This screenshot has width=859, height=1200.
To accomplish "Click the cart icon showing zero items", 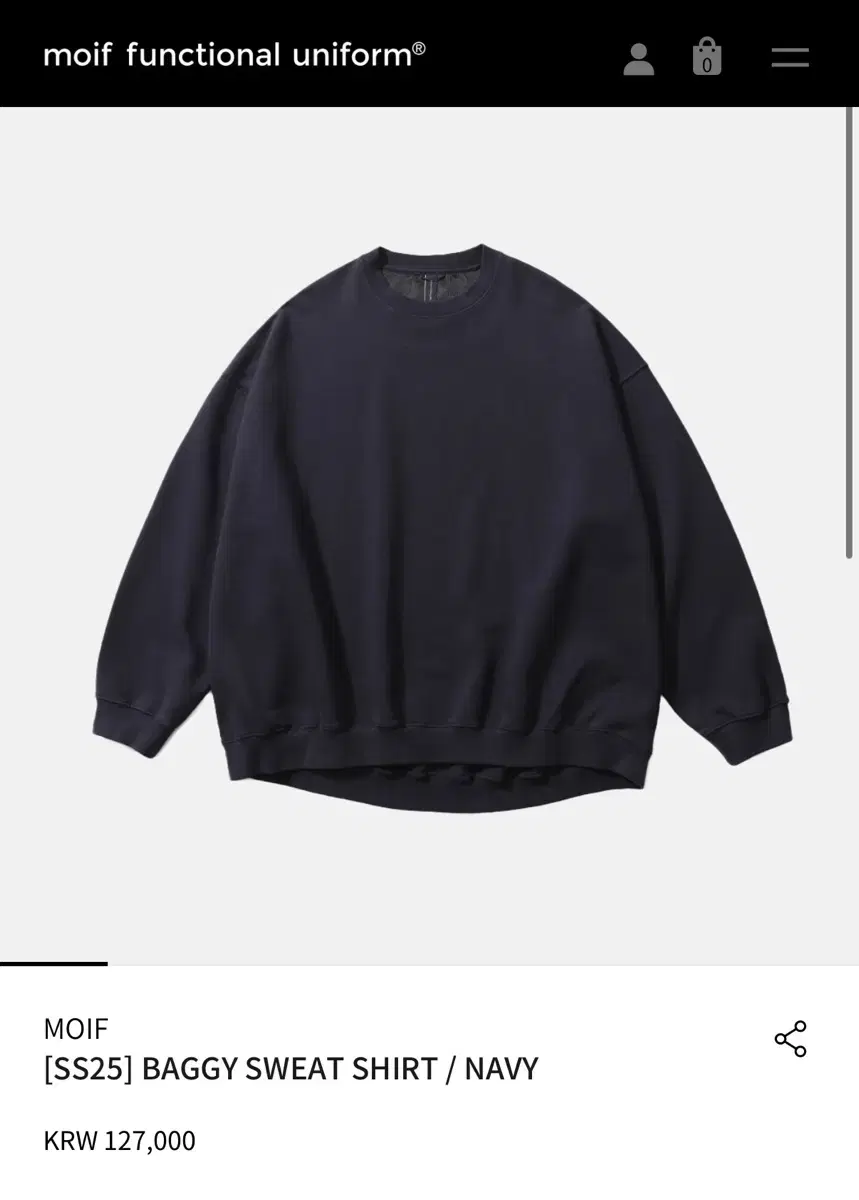I will pos(707,58).
